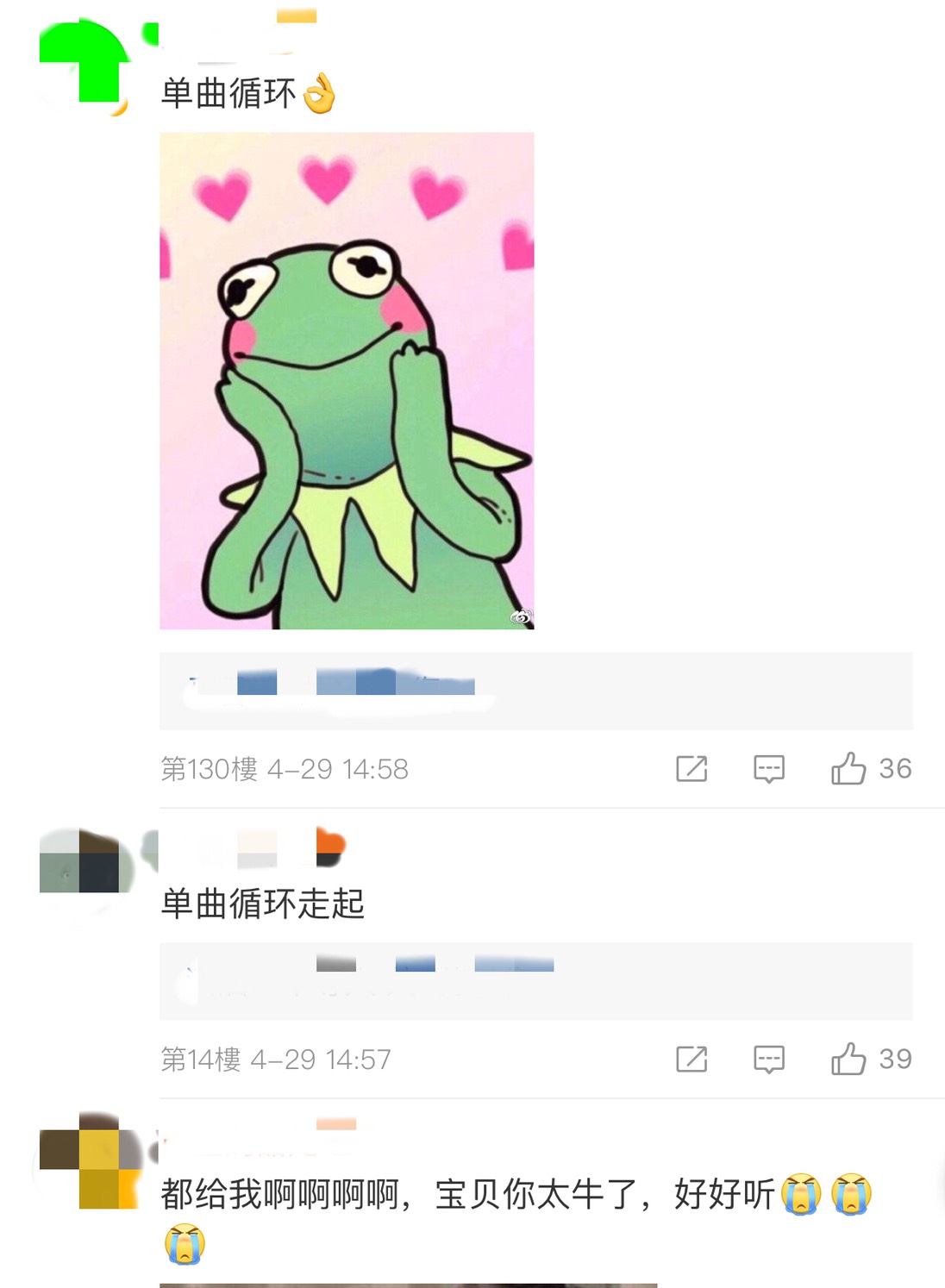Viewport: 945px width, 1288px height.
Task: Open the Kermit frog image in comment 130
Action: click(x=347, y=380)
